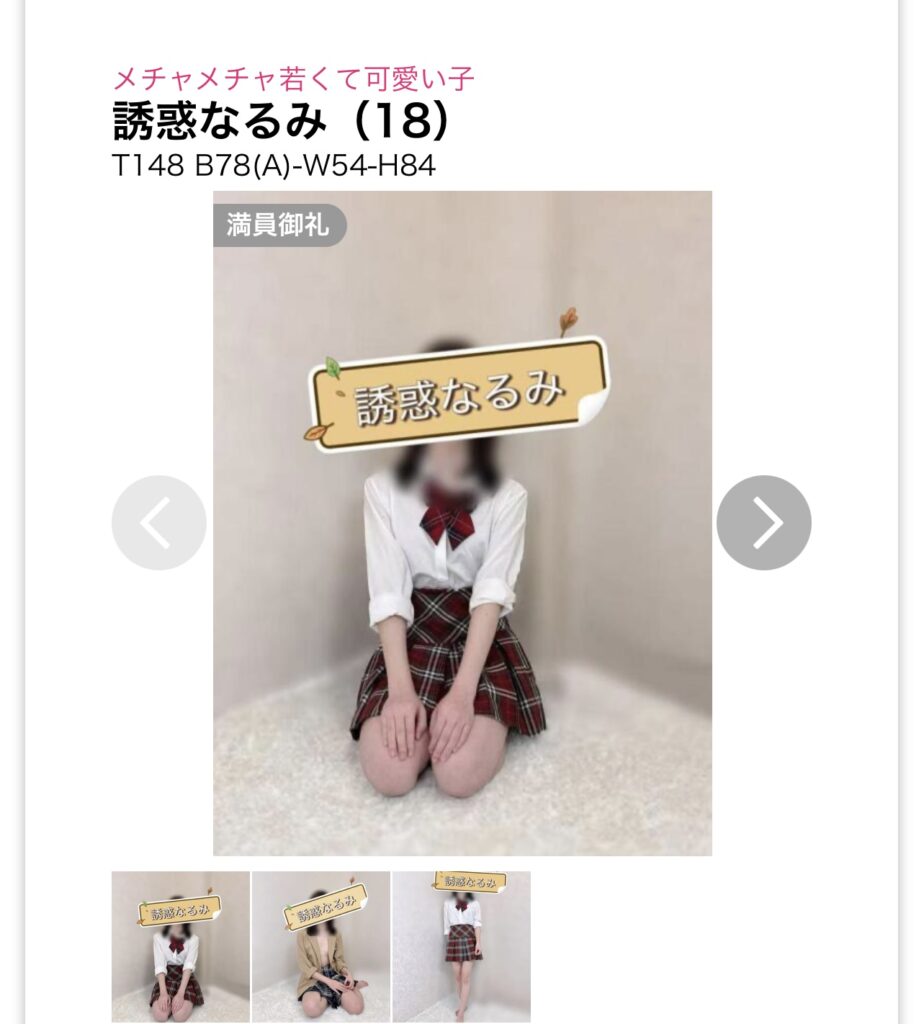Image resolution: width=924 pixels, height=1024 pixels.
Task: Select the first thumbnail of kneeling pose
Action: click(181, 945)
